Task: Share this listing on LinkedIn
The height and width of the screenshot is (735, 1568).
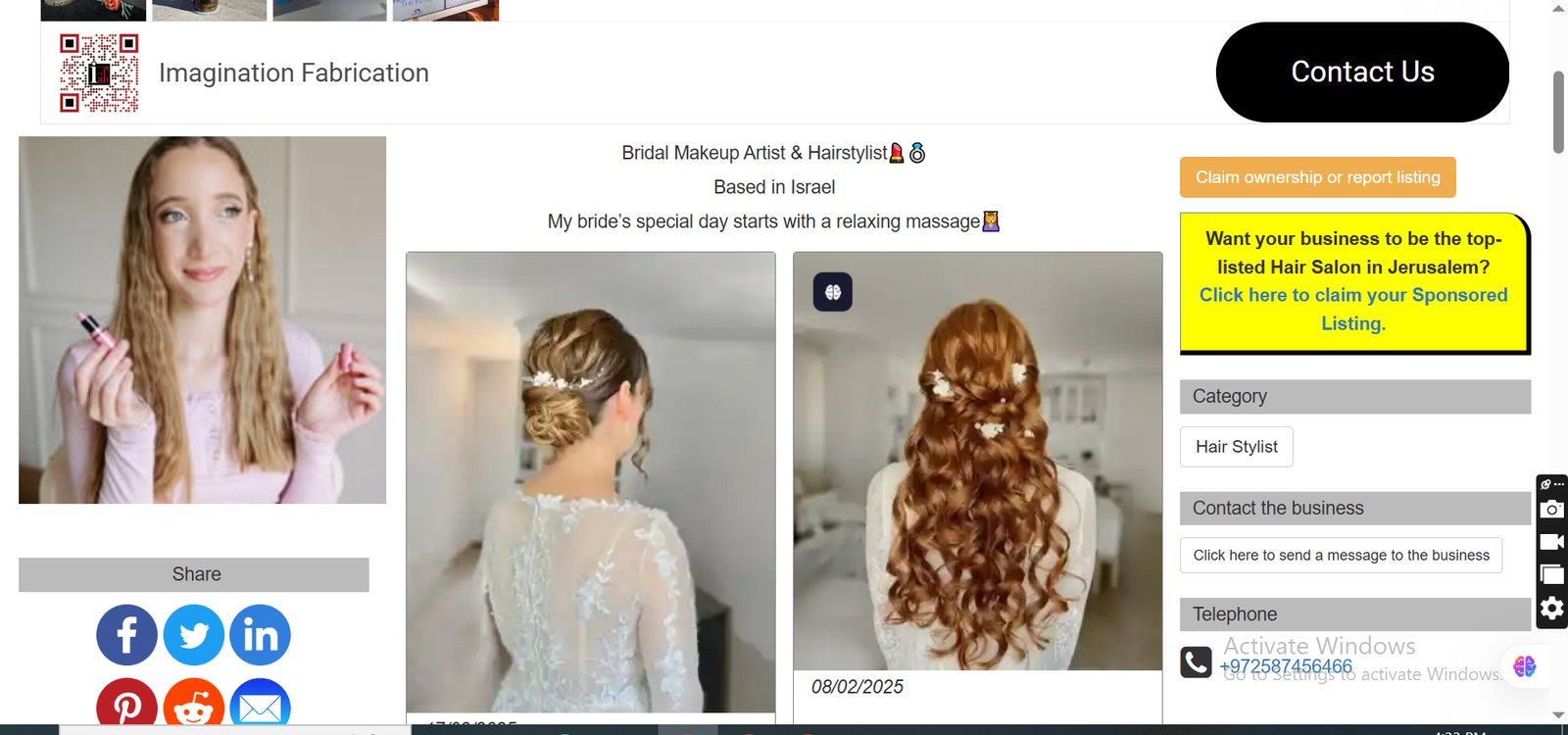Action: [260, 635]
